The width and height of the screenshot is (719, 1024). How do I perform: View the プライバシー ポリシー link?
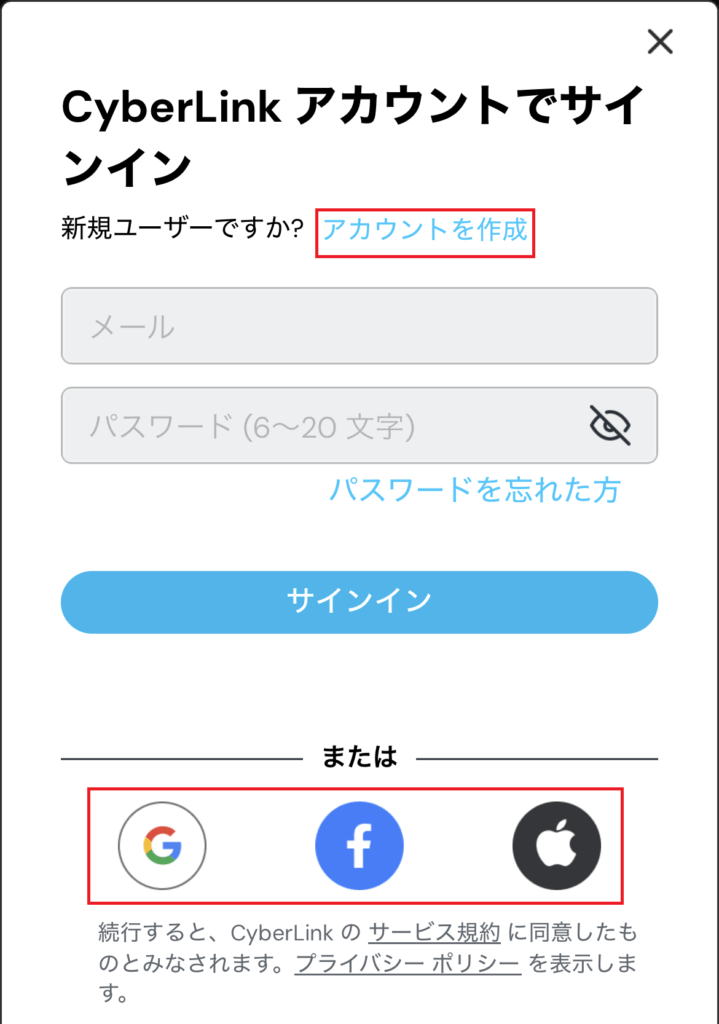(407, 964)
